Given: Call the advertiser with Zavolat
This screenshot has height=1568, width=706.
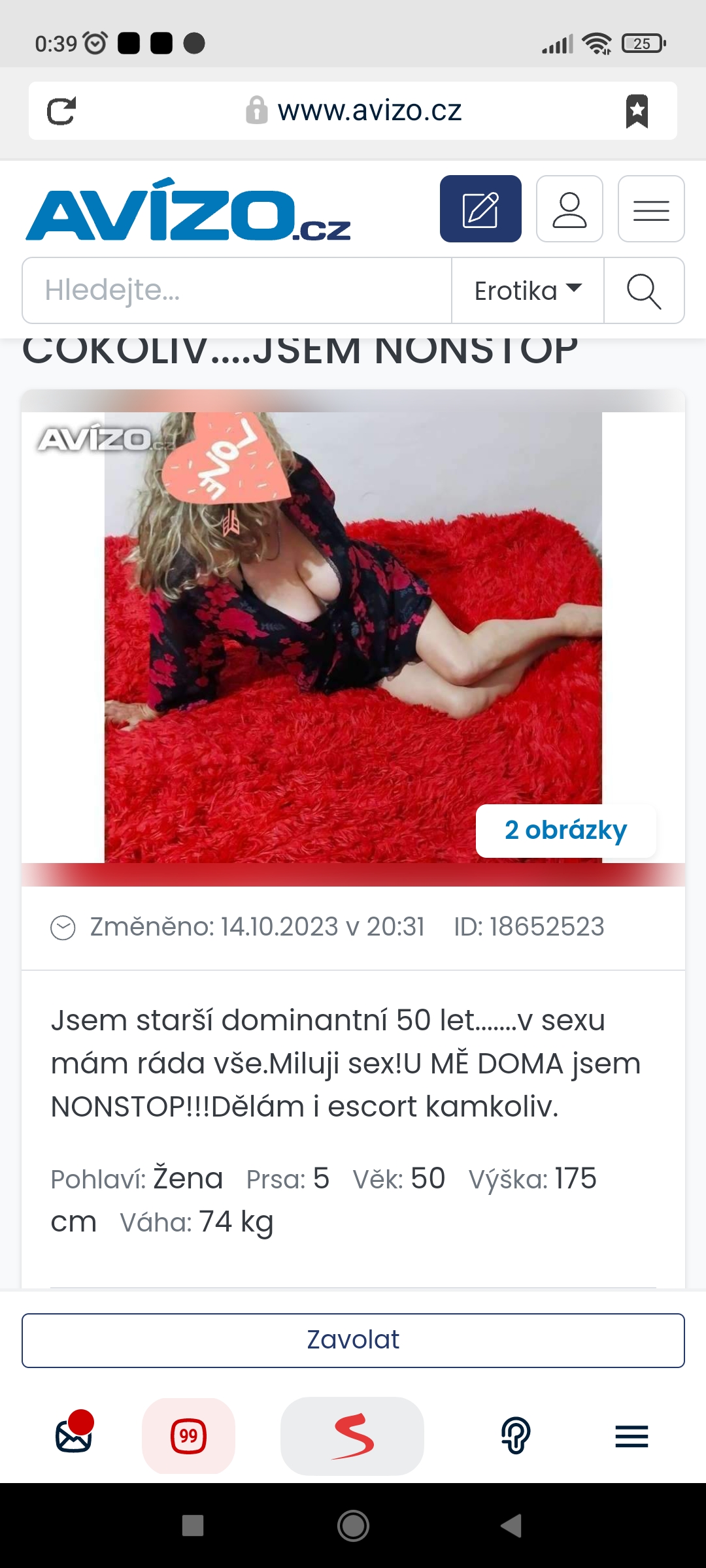Looking at the screenshot, I should 353,1340.
